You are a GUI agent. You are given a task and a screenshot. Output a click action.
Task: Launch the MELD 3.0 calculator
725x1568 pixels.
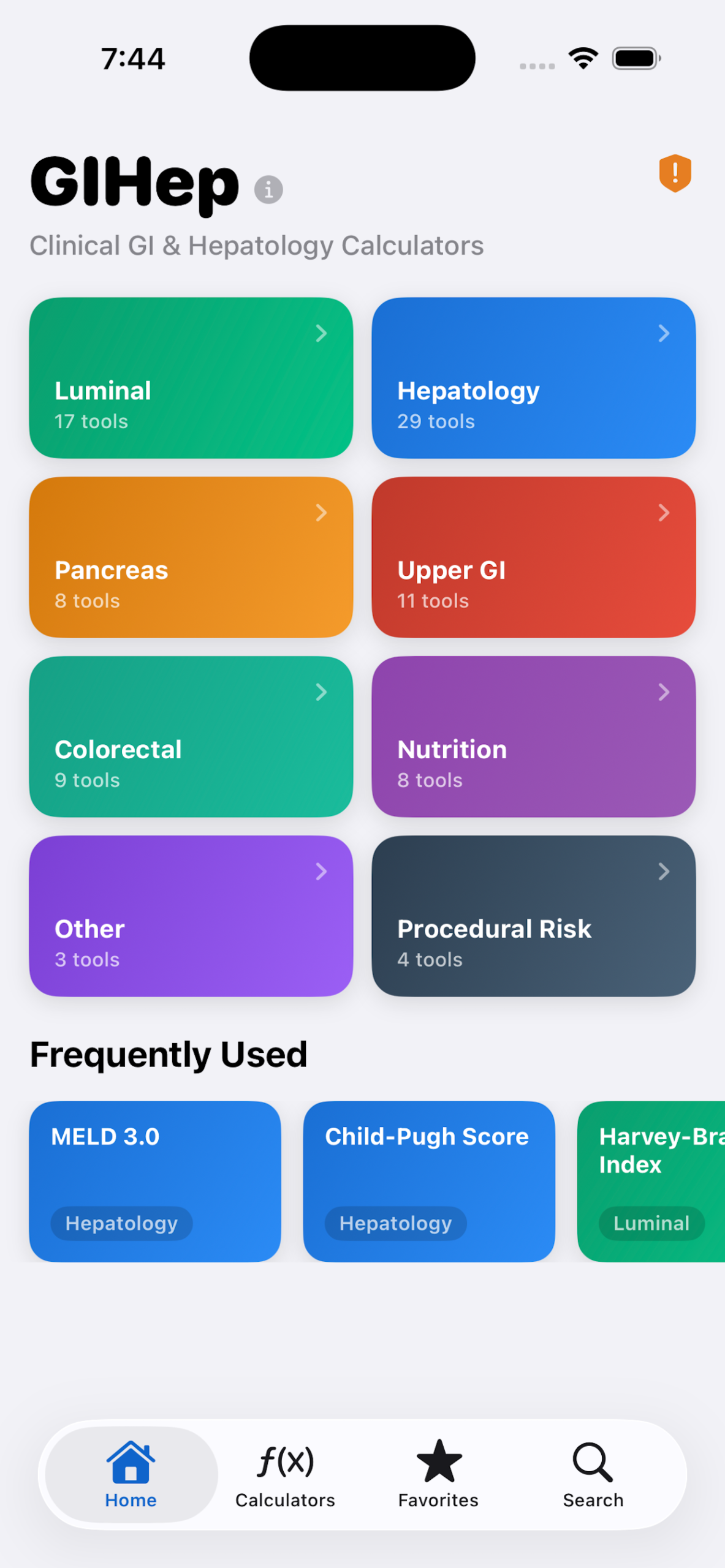155,1180
